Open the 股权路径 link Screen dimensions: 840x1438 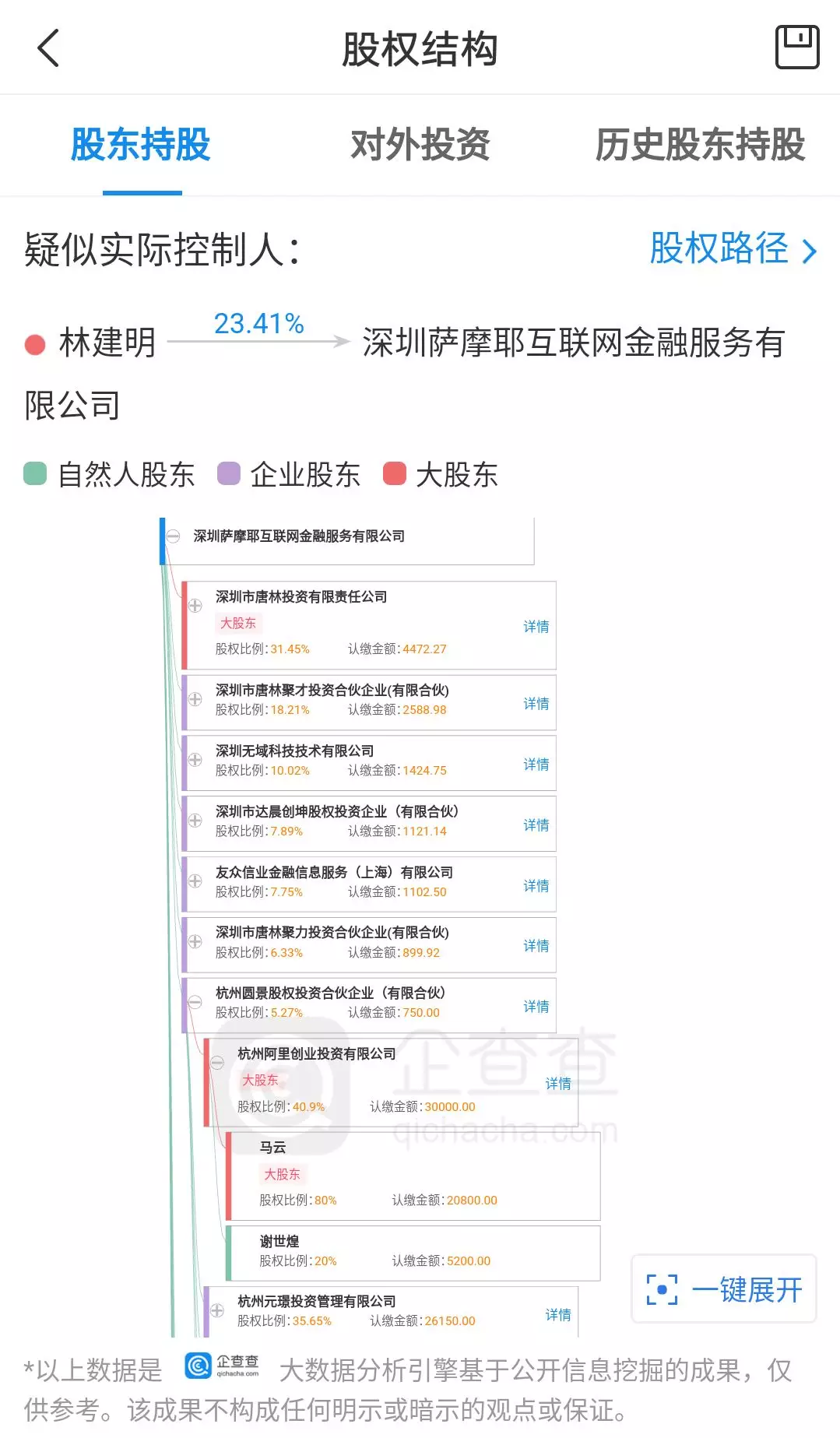(732, 249)
